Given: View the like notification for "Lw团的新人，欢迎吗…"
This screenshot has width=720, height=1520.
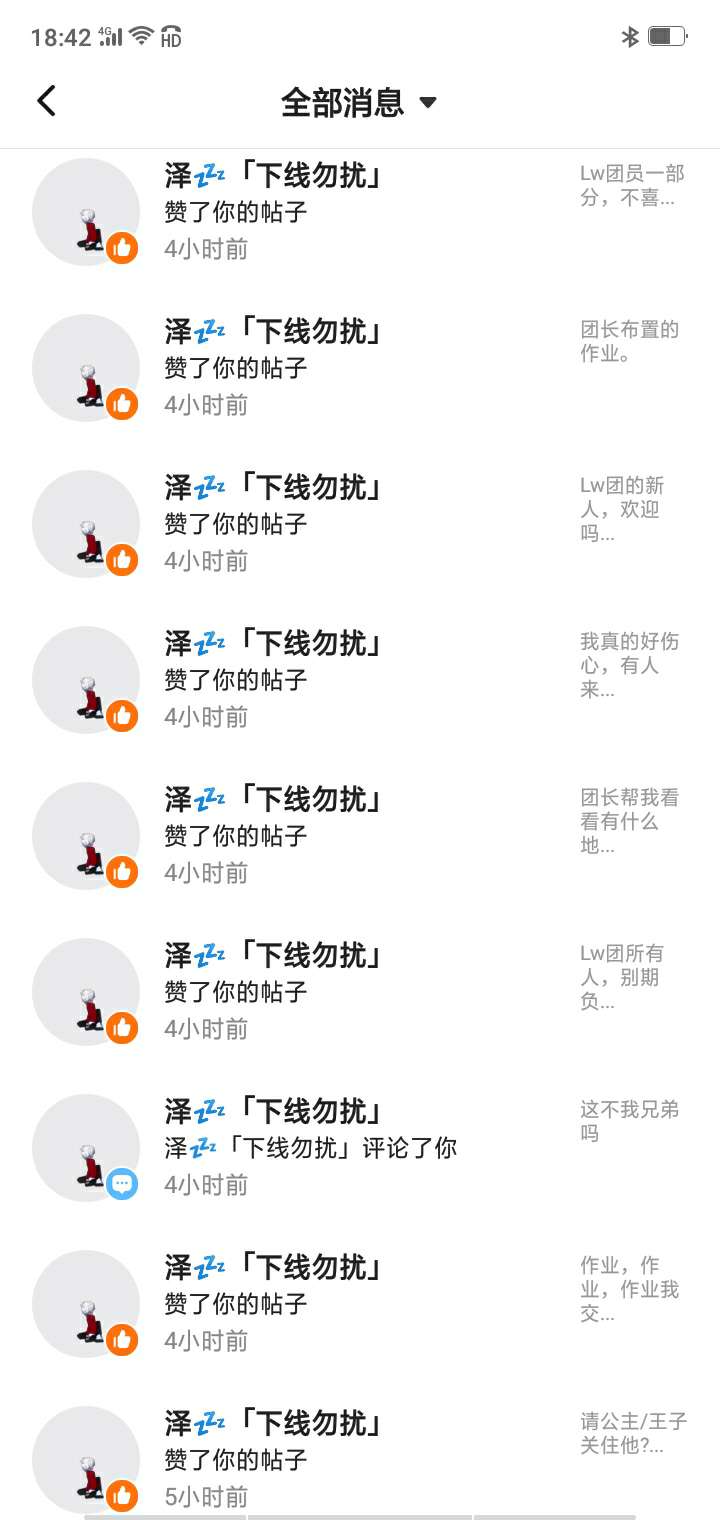Looking at the screenshot, I should 360,524.
